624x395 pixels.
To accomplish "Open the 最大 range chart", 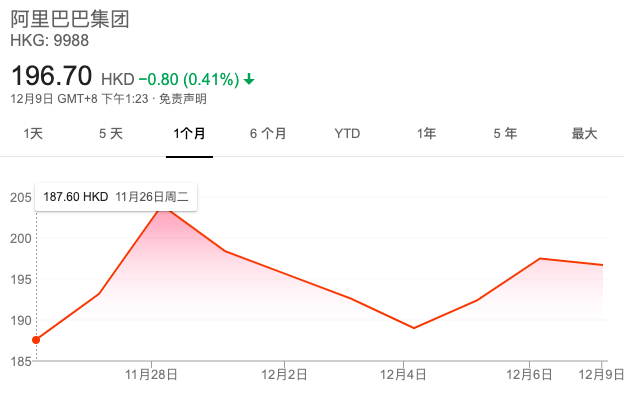I will [584, 134].
